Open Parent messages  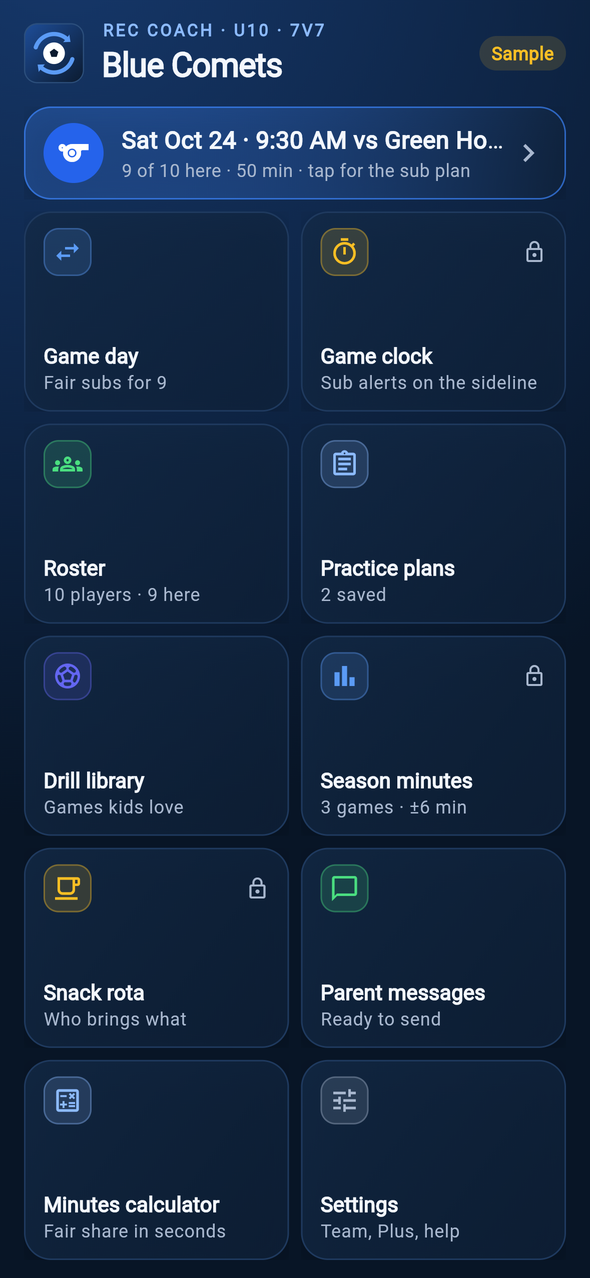click(433, 947)
